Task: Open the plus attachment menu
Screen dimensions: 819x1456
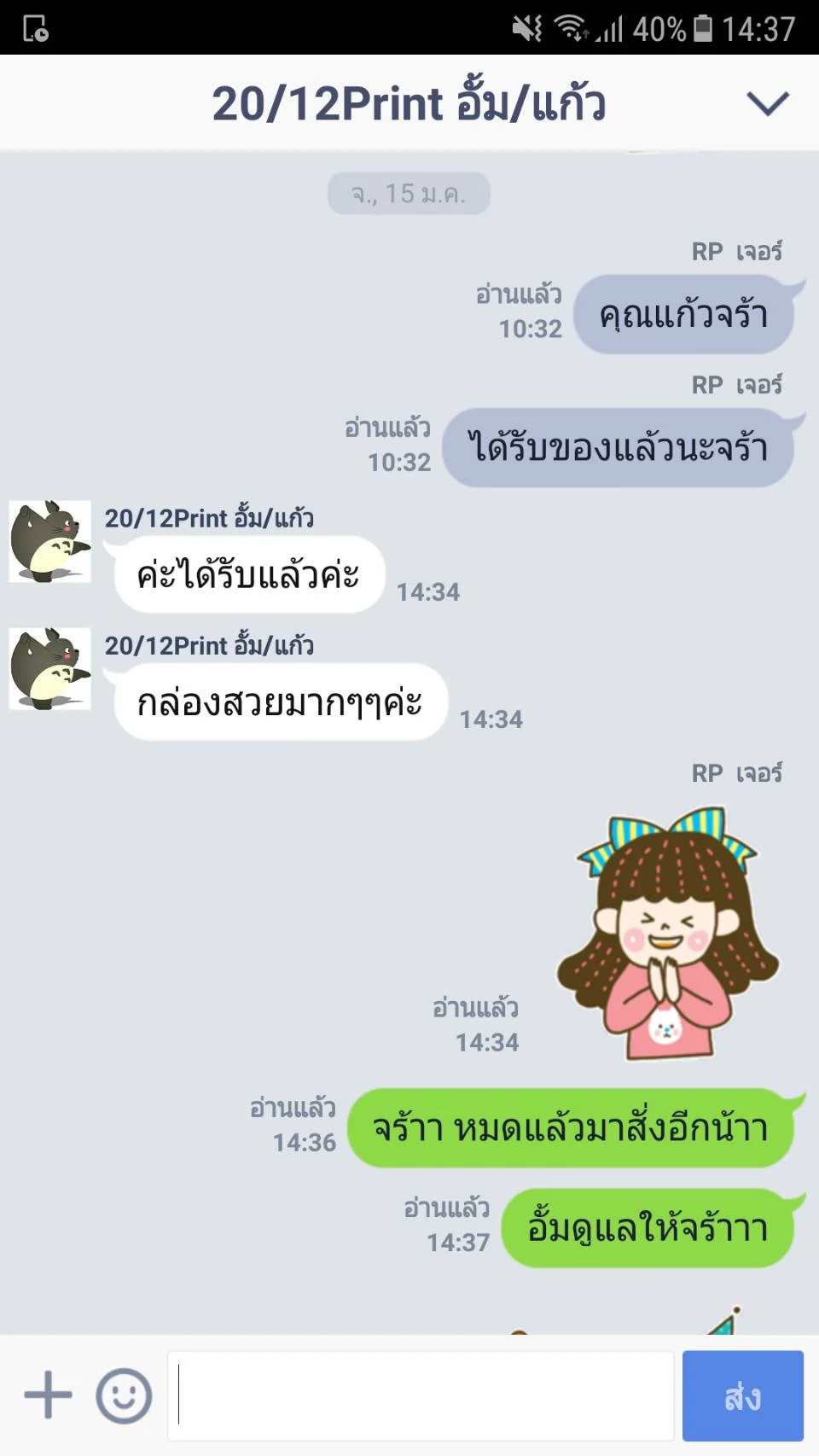Action: tap(48, 1395)
